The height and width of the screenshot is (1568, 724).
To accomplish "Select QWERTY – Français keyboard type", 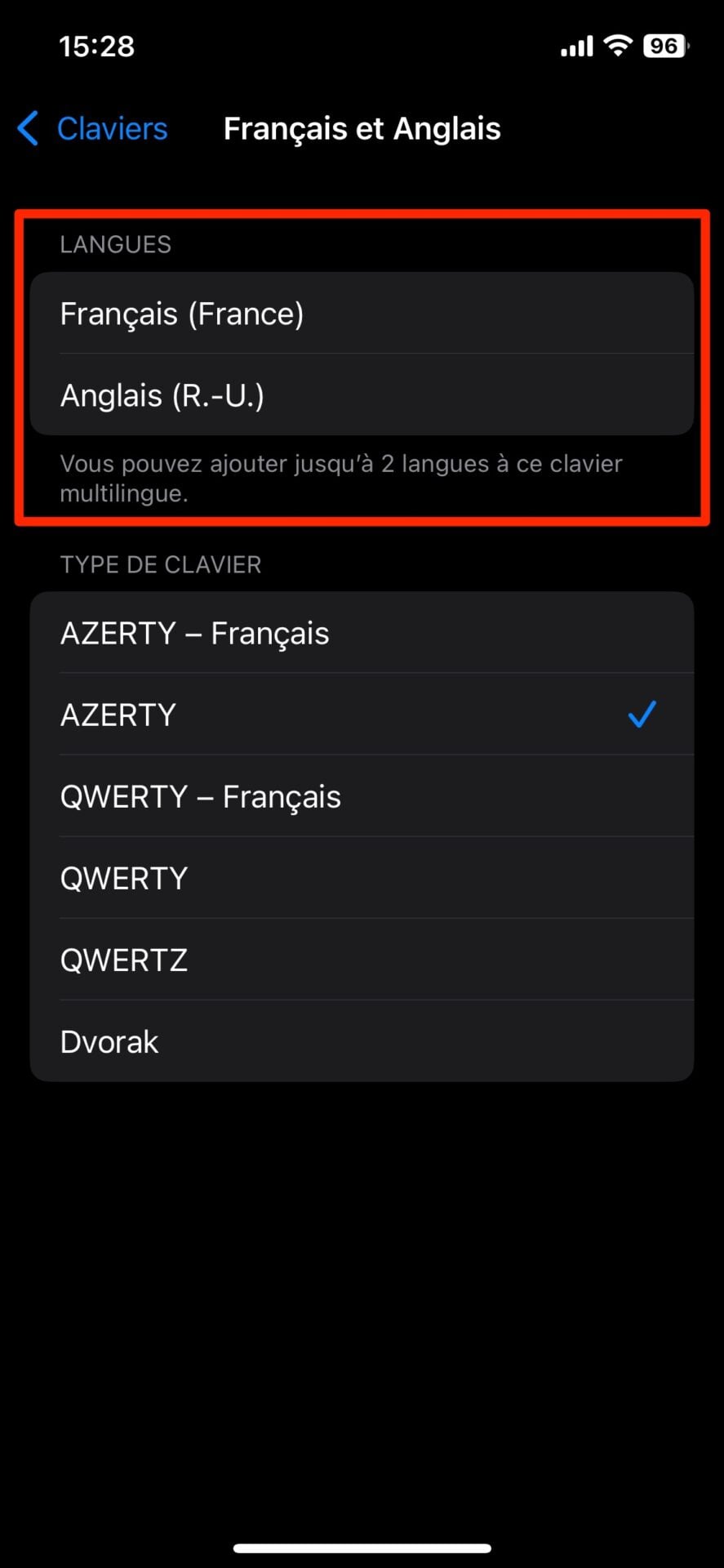I will pos(362,796).
